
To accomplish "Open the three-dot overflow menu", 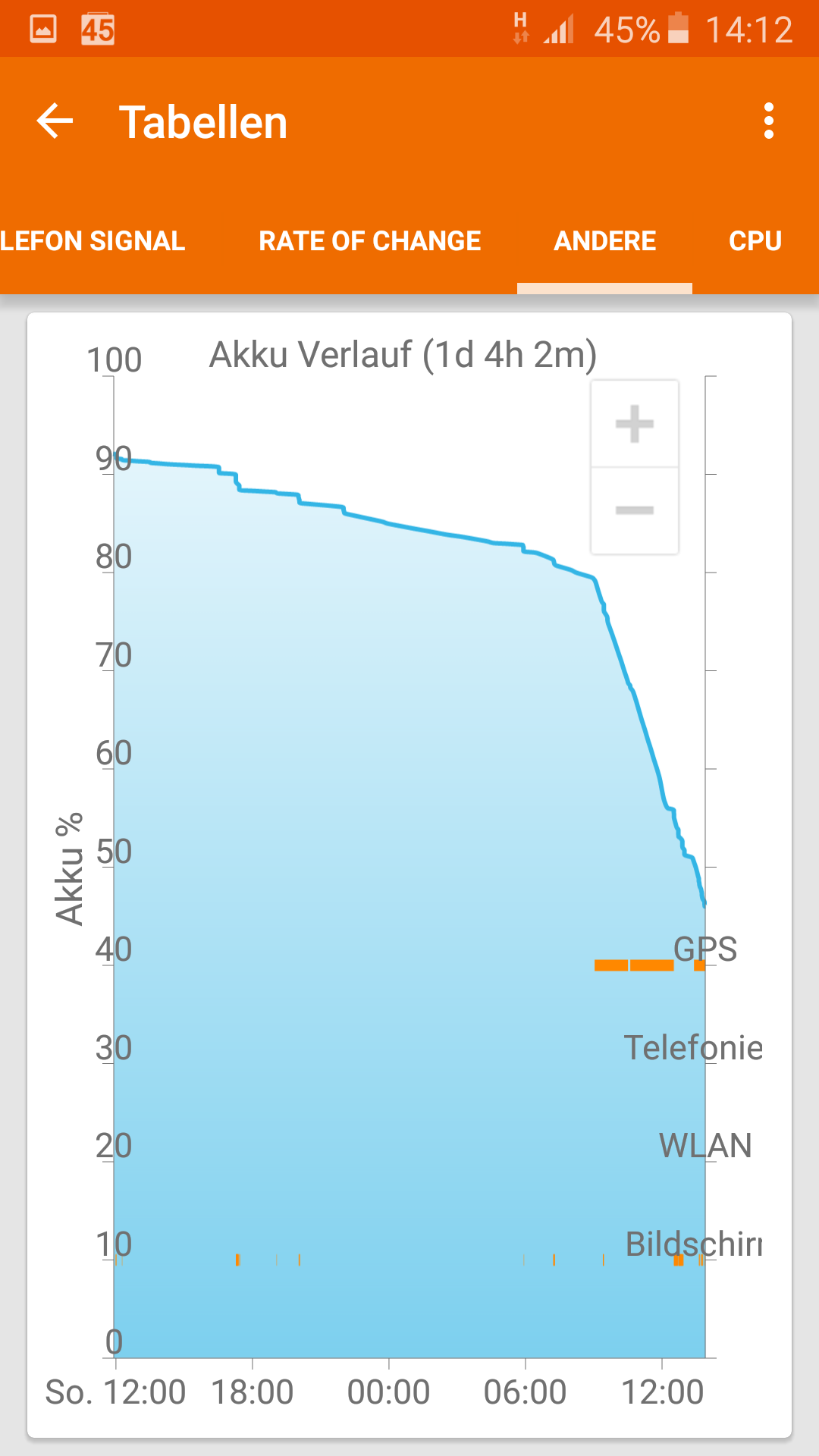I will point(769,121).
